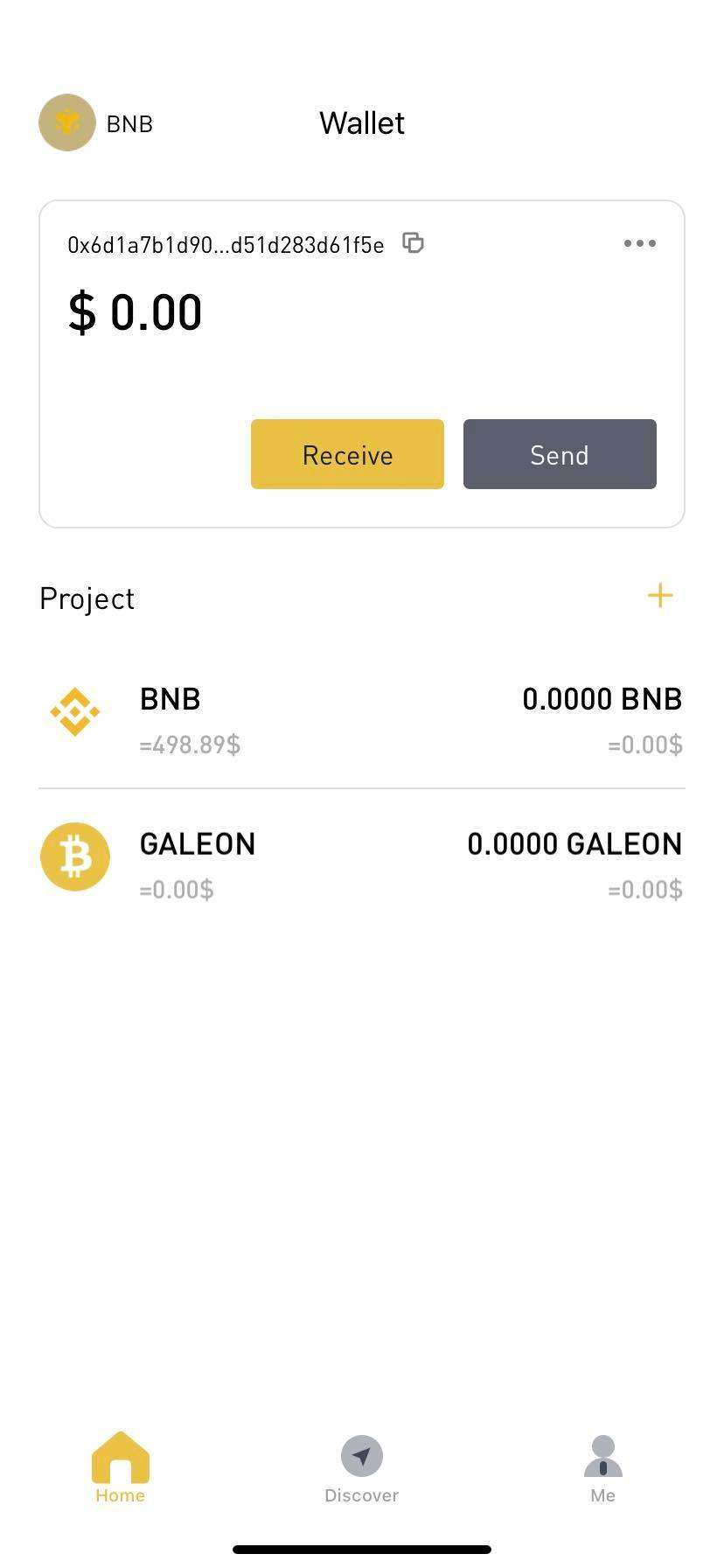Switch network via BNB selector
Viewport: 724px width, 1568px height.
pyautogui.click(x=96, y=123)
